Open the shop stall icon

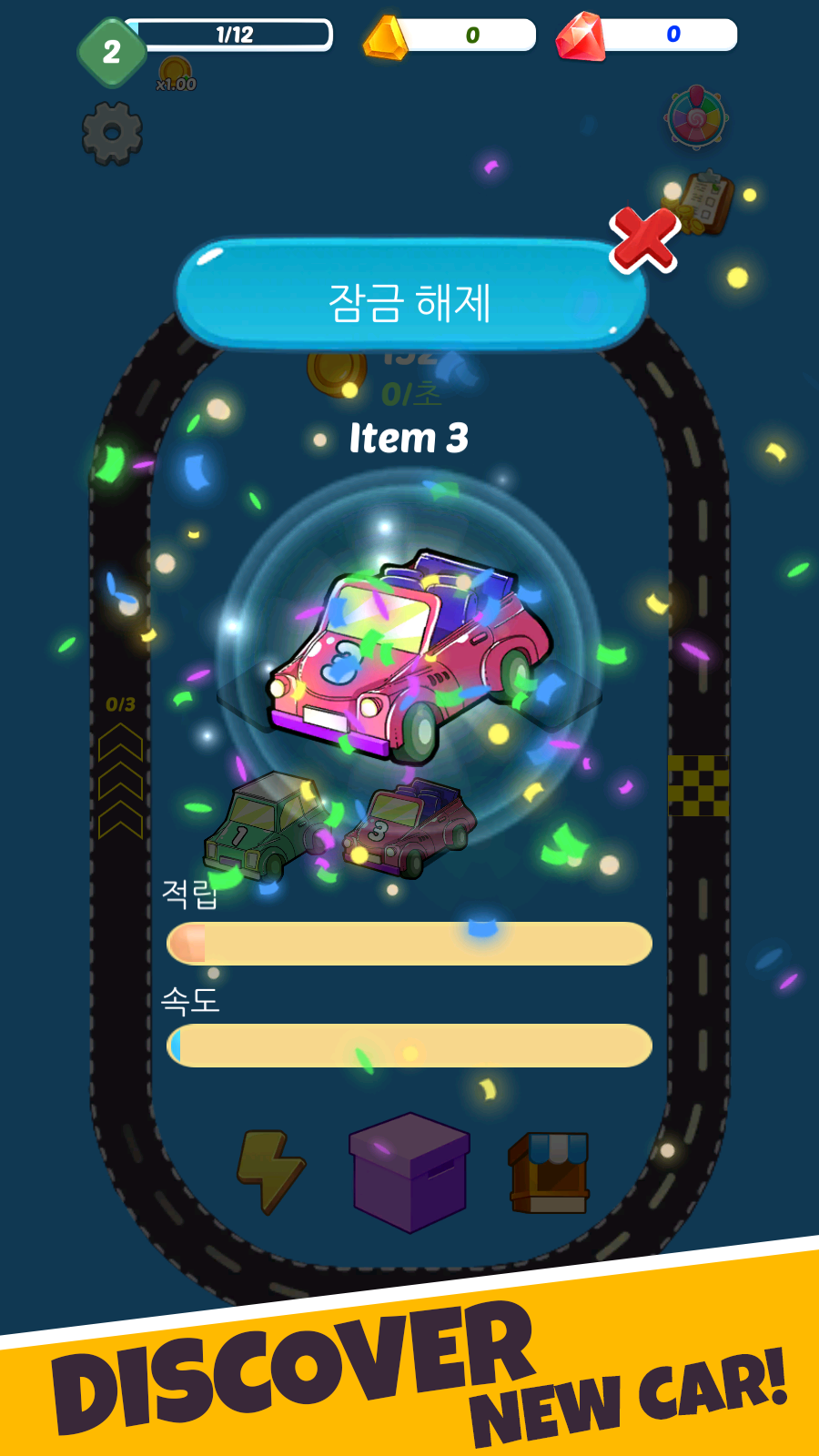(x=550, y=1173)
